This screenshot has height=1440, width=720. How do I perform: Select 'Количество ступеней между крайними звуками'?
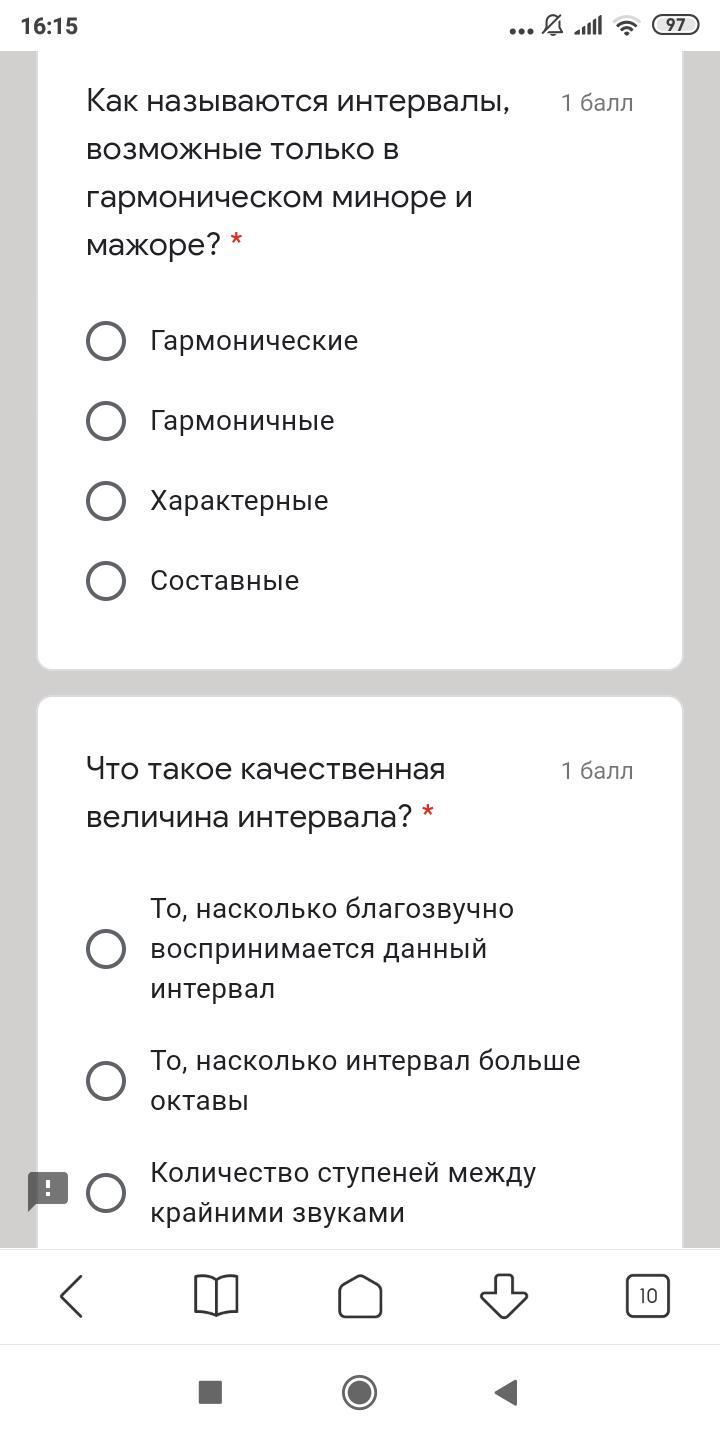coord(106,1193)
